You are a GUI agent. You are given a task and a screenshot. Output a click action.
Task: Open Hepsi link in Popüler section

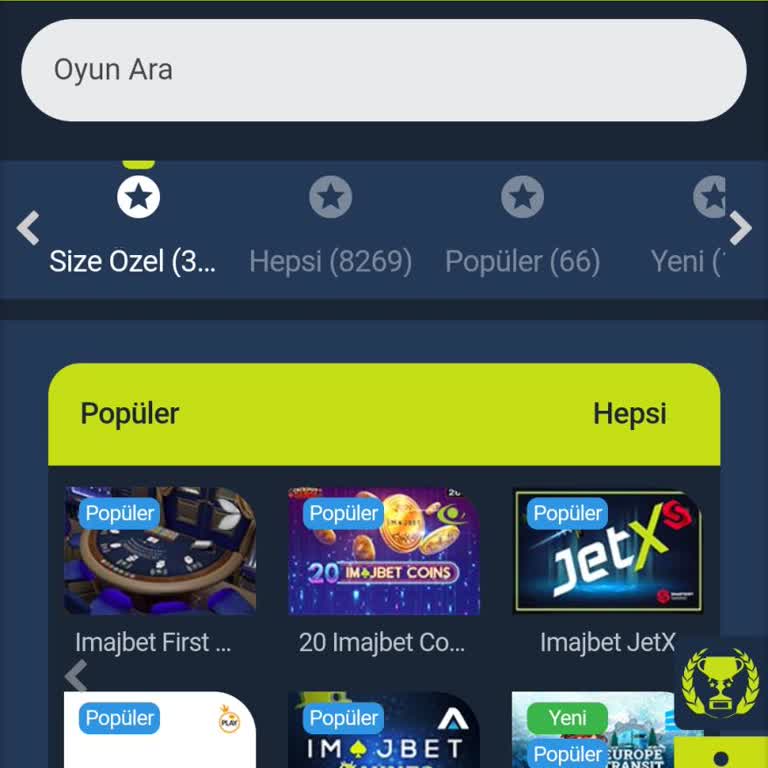pos(629,414)
